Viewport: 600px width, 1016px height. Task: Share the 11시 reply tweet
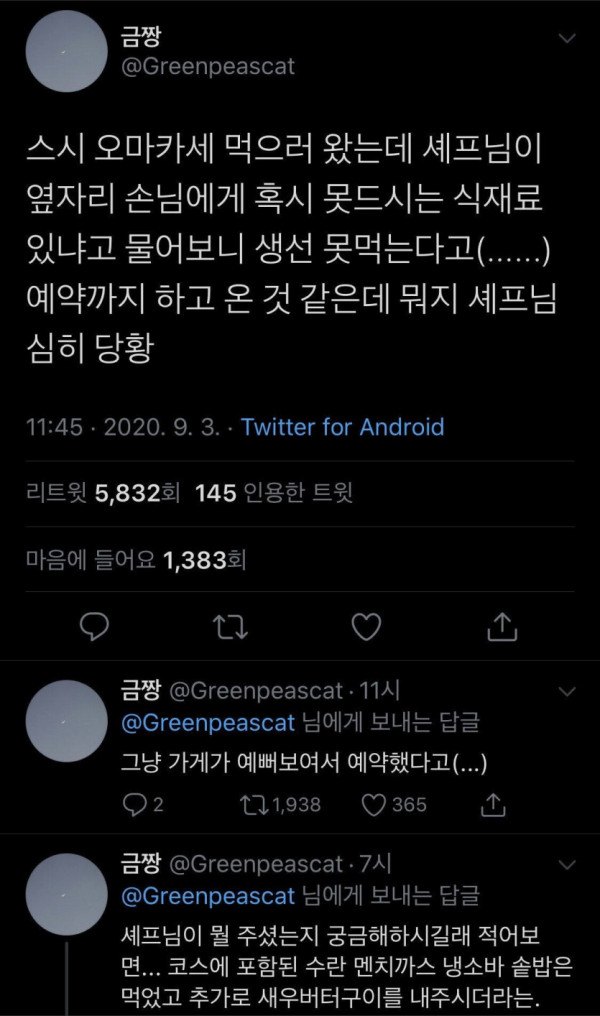pyautogui.click(x=492, y=805)
